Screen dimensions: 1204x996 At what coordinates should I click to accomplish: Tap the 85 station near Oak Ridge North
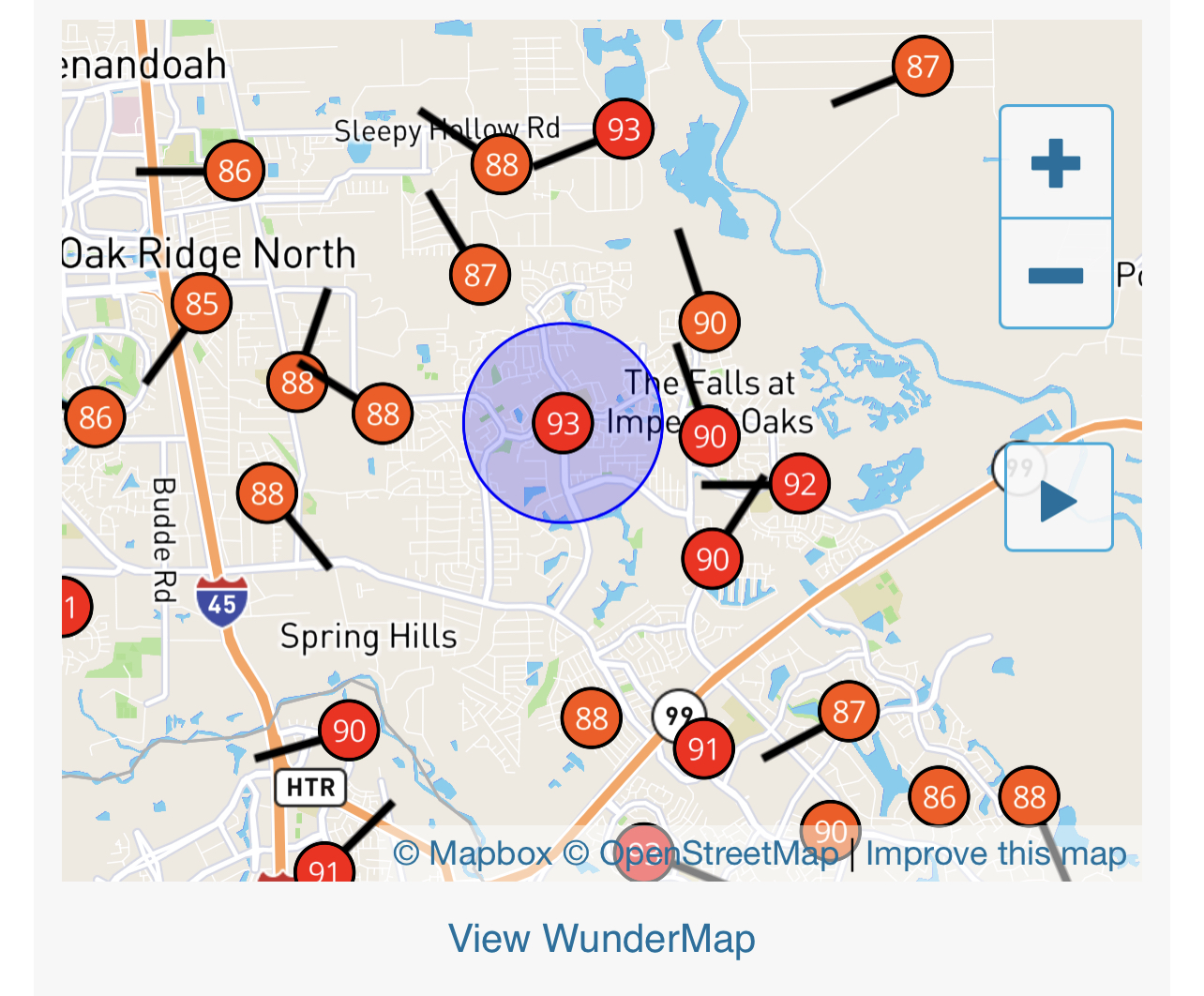[x=202, y=304]
